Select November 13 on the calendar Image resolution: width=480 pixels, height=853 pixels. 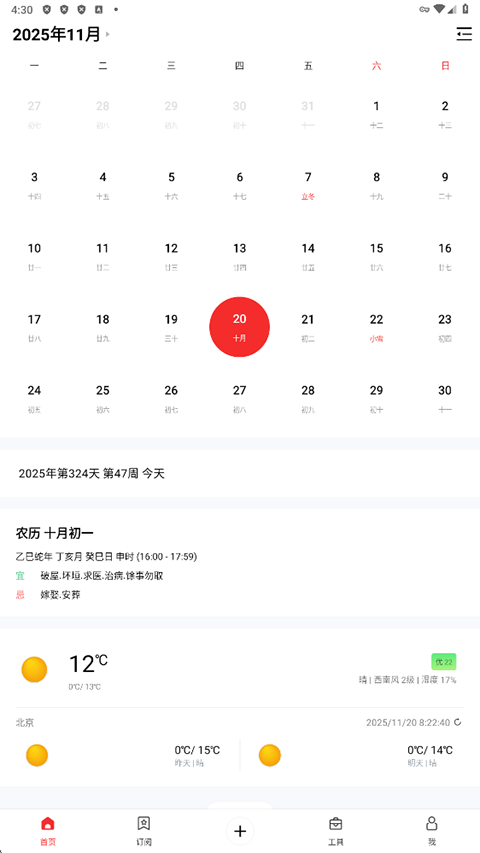coord(239,257)
